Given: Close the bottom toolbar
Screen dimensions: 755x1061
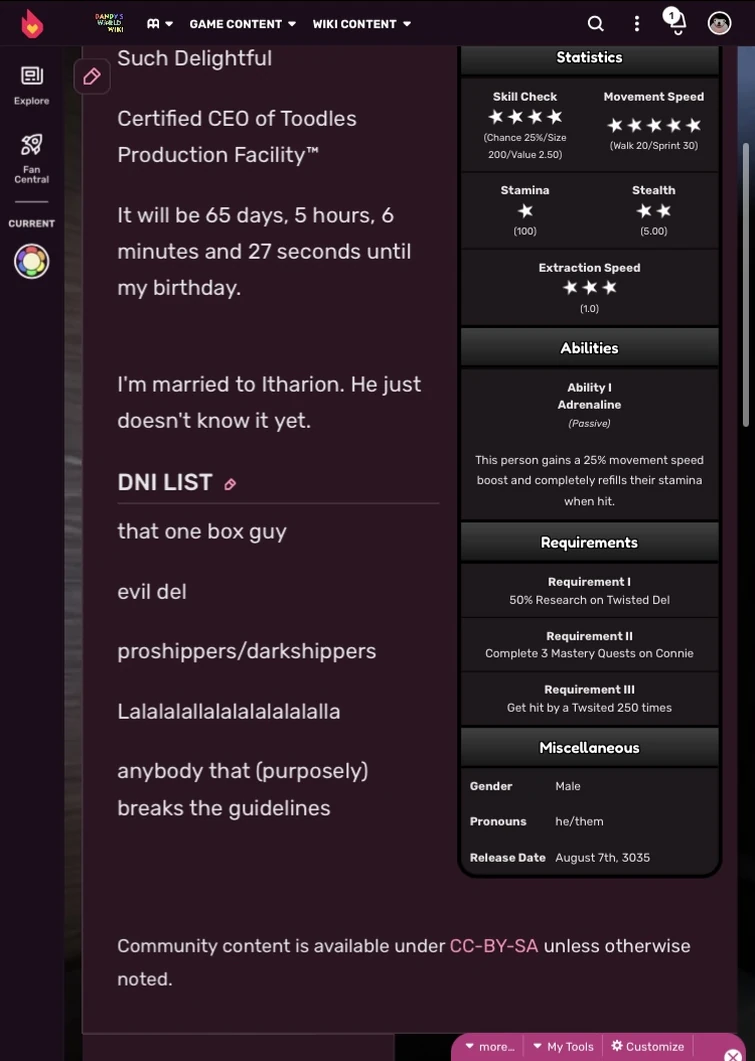Looking at the screenshot, I should coord(733,1055).
